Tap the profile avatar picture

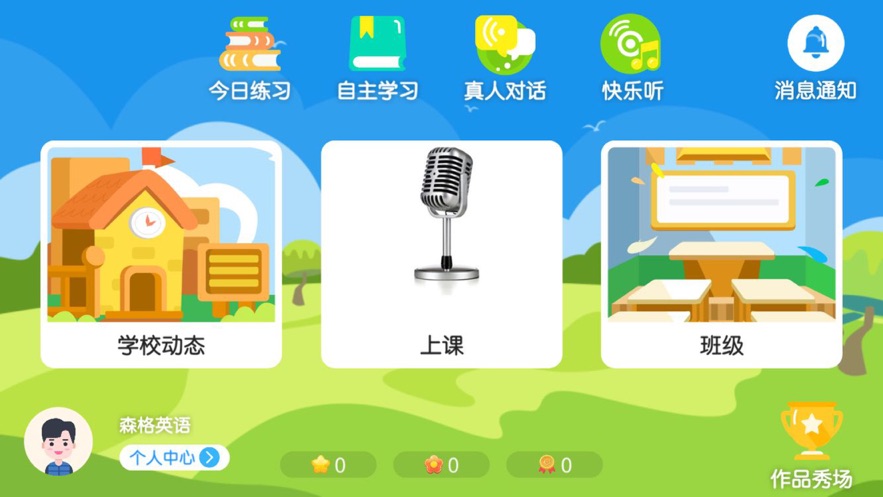point(58,441)
